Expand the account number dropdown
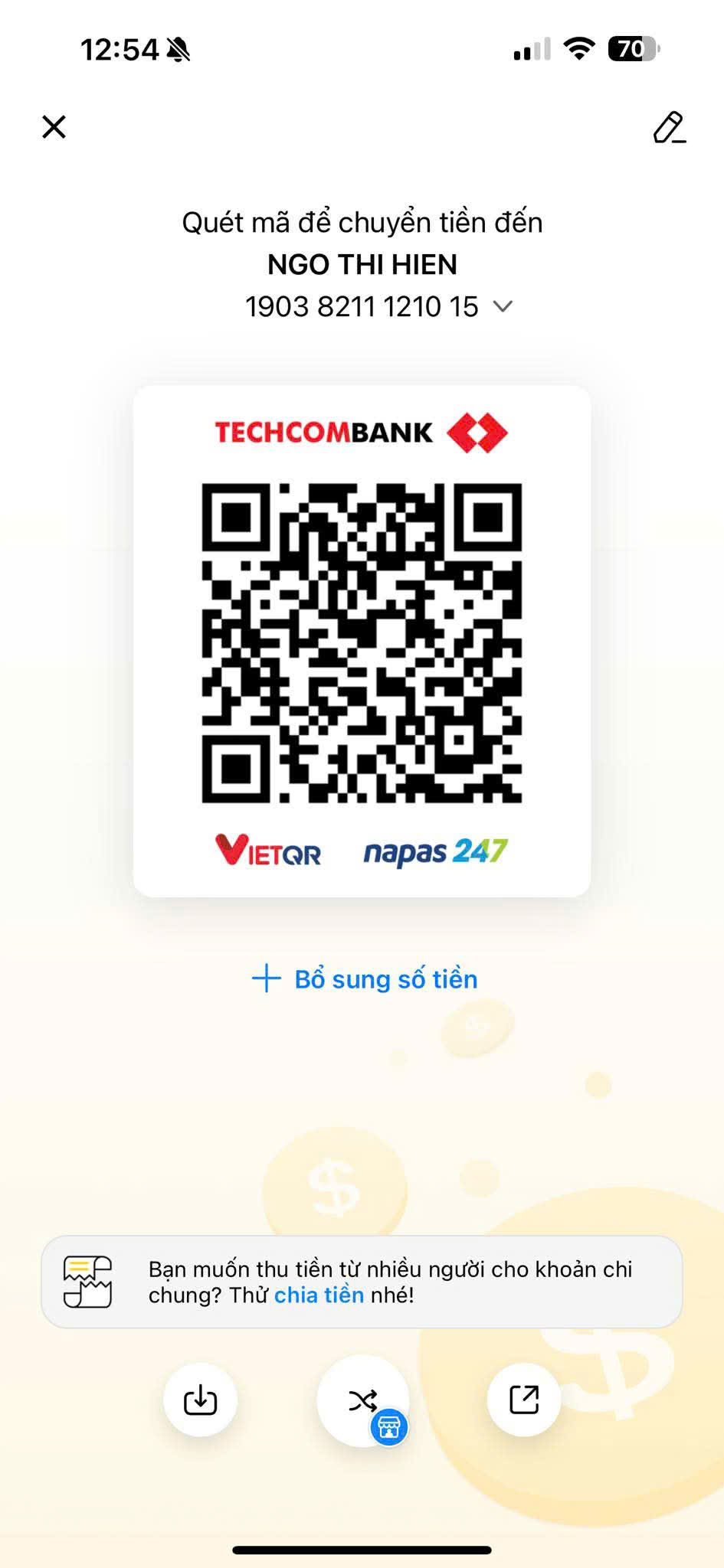The image size is (724, 1568). click(503, 307)
